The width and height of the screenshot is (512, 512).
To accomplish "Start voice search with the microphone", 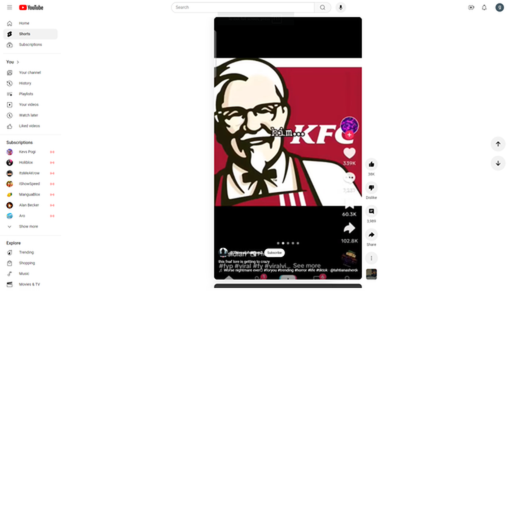I will [x=340, y=7].
